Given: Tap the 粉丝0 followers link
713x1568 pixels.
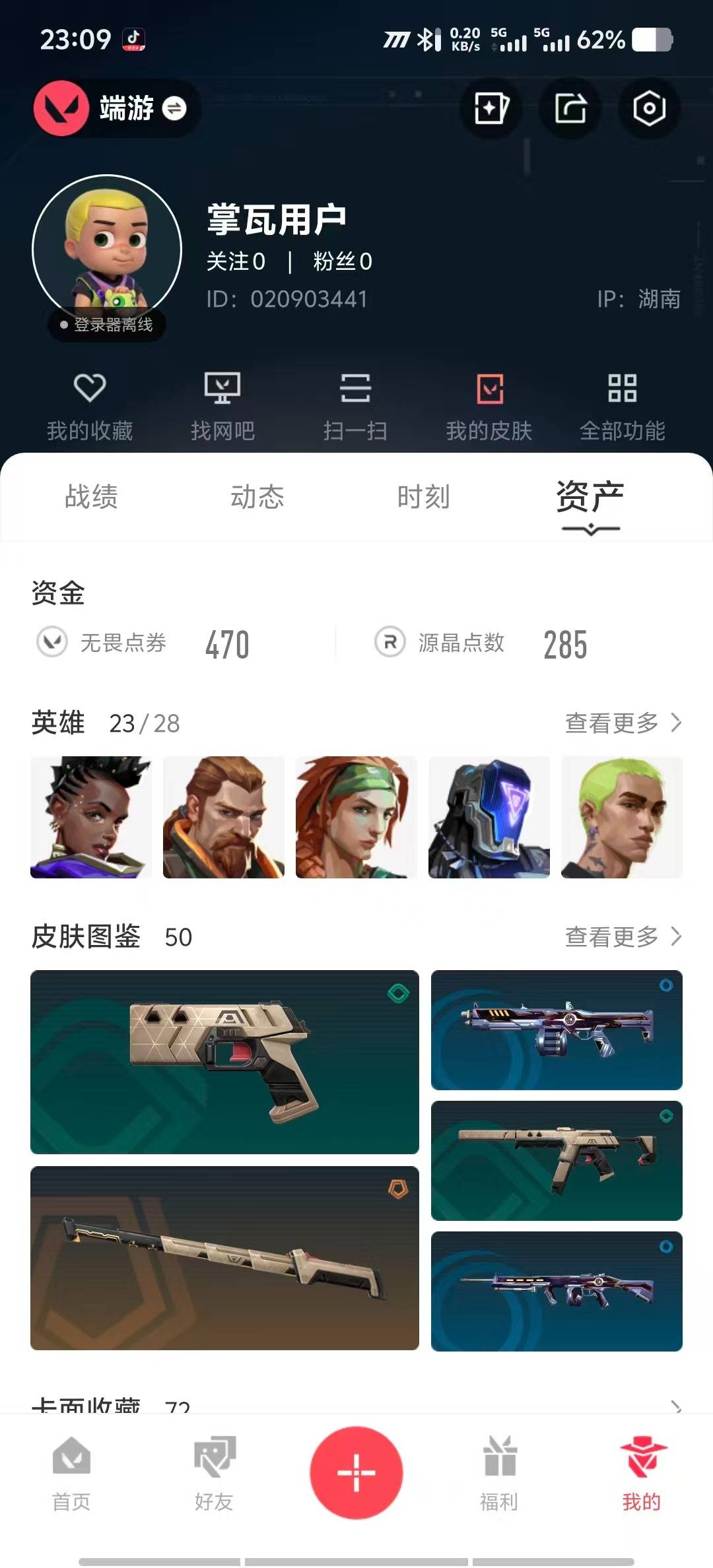Looking at the screenshot, I should 341,262.
